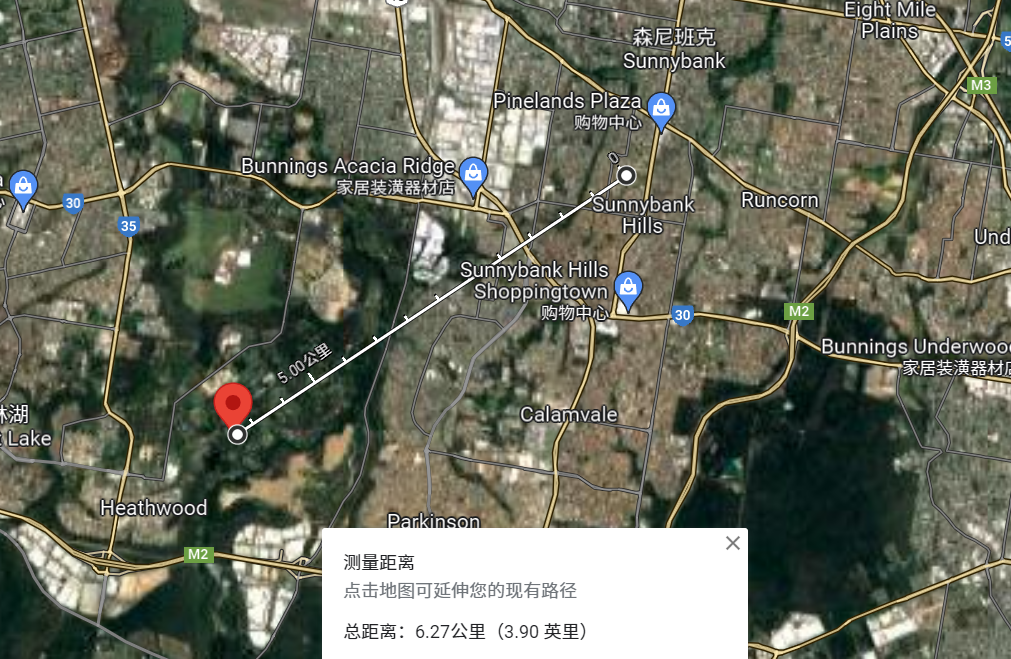Open the Pinelands Plaza shopping pin
This screenshot has height=659, width=1011.
click(660, 108)
